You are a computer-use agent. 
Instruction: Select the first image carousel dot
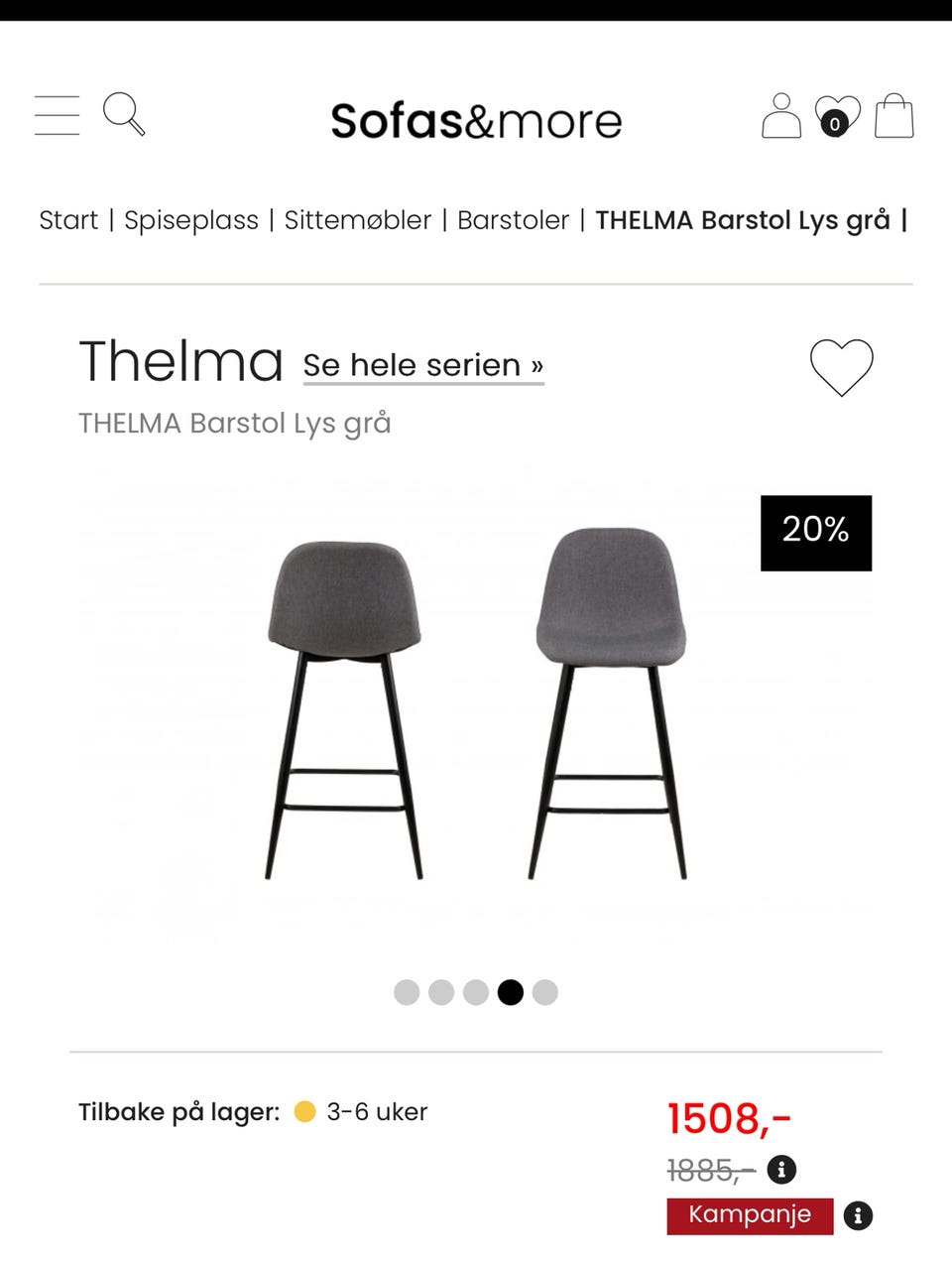[406, 991]
